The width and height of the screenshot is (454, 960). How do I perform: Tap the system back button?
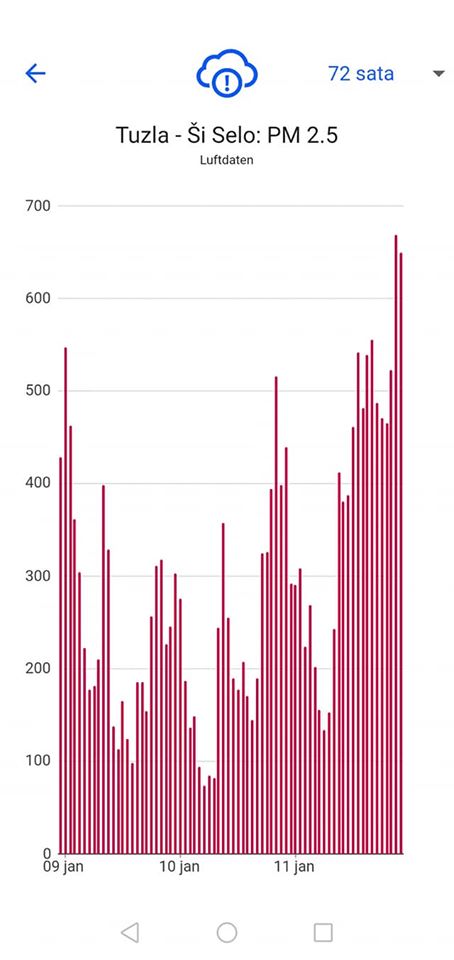(130, 932)
